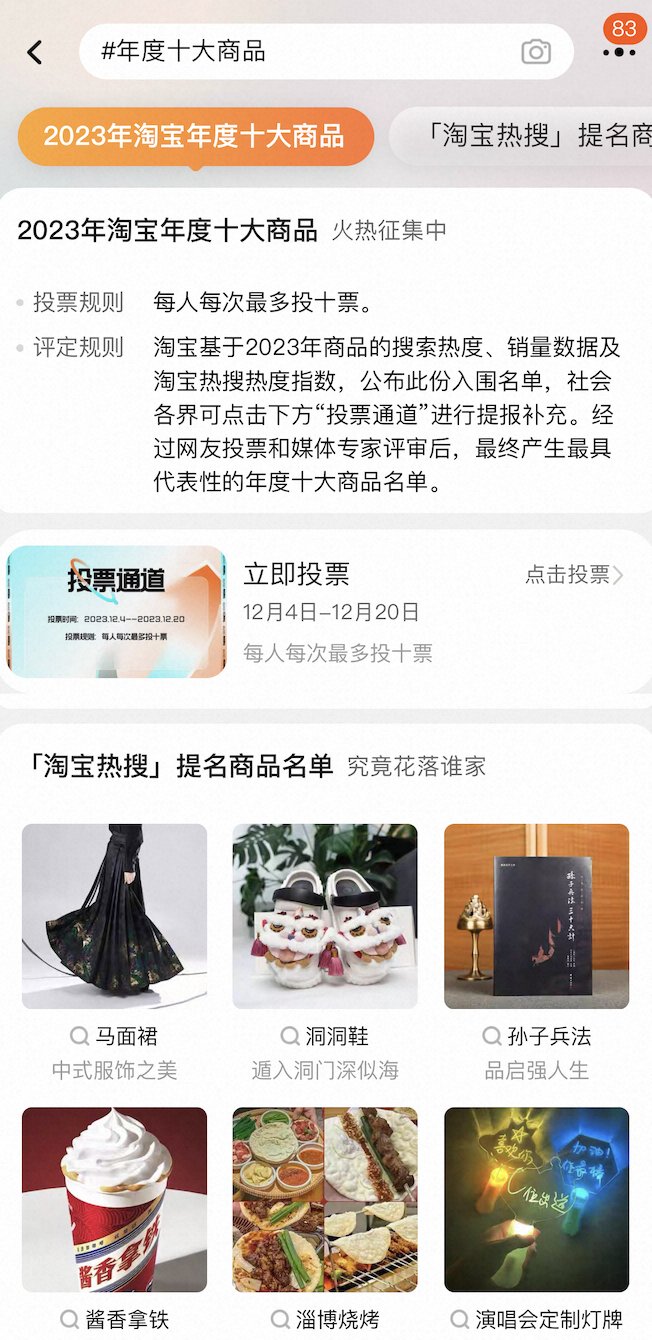Open the 马面裙 product tile

pyautogui.click(x=114, y=952)
